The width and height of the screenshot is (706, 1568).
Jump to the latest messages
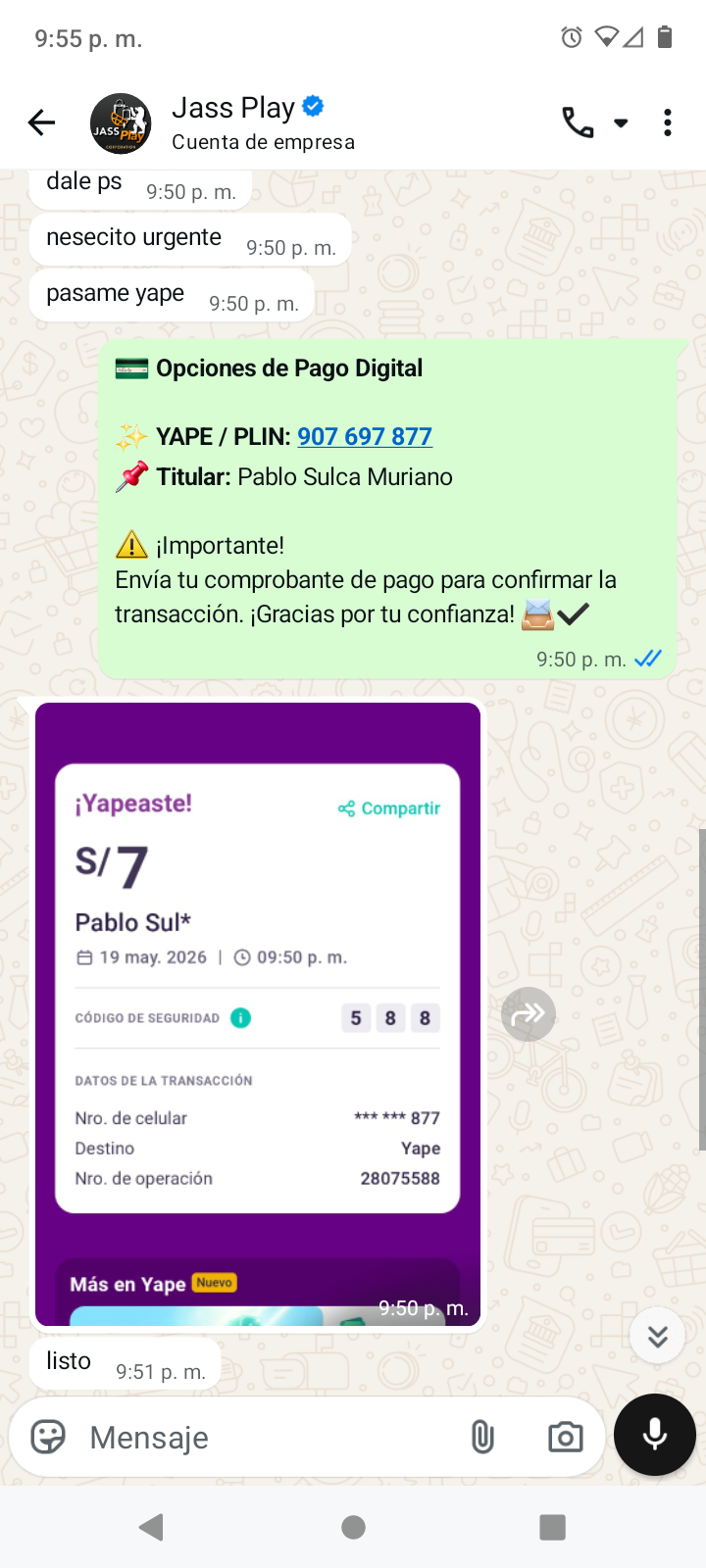(657, 1336)
